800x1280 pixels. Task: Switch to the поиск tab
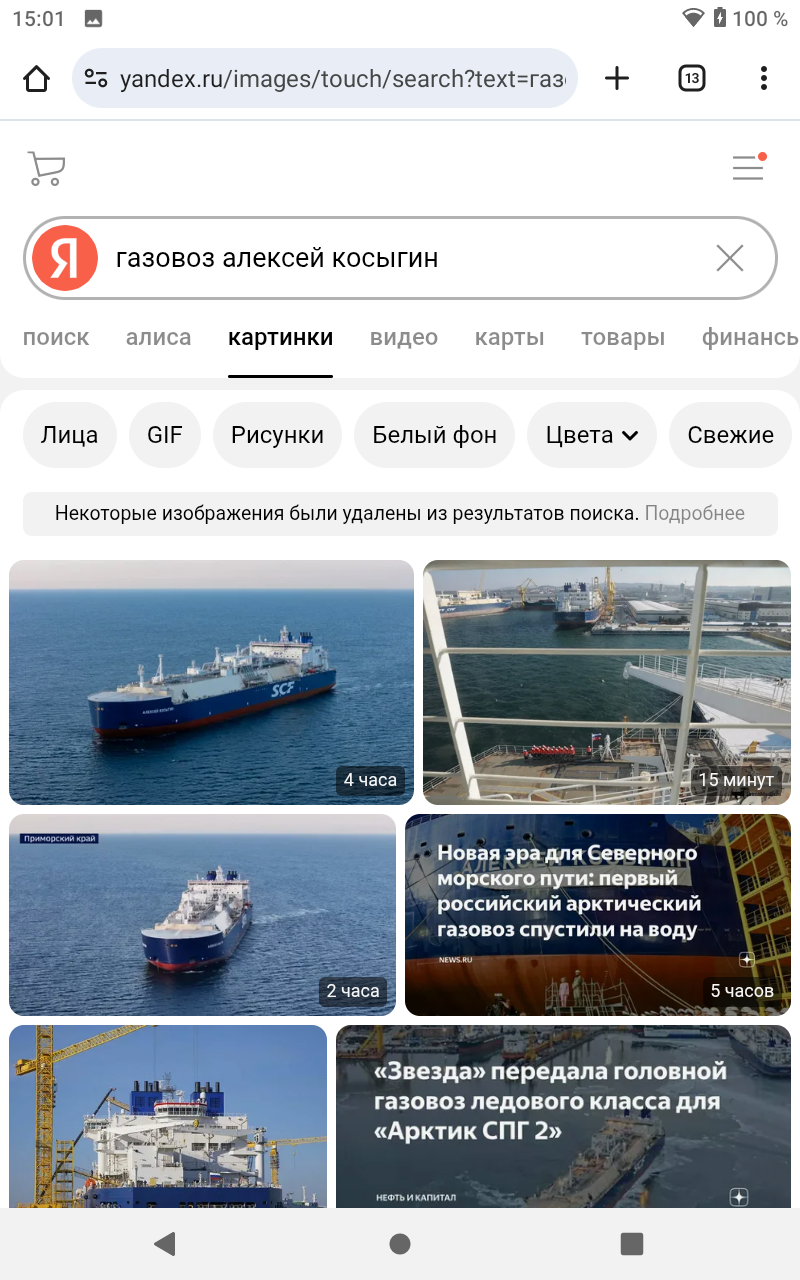coord(56,338)
